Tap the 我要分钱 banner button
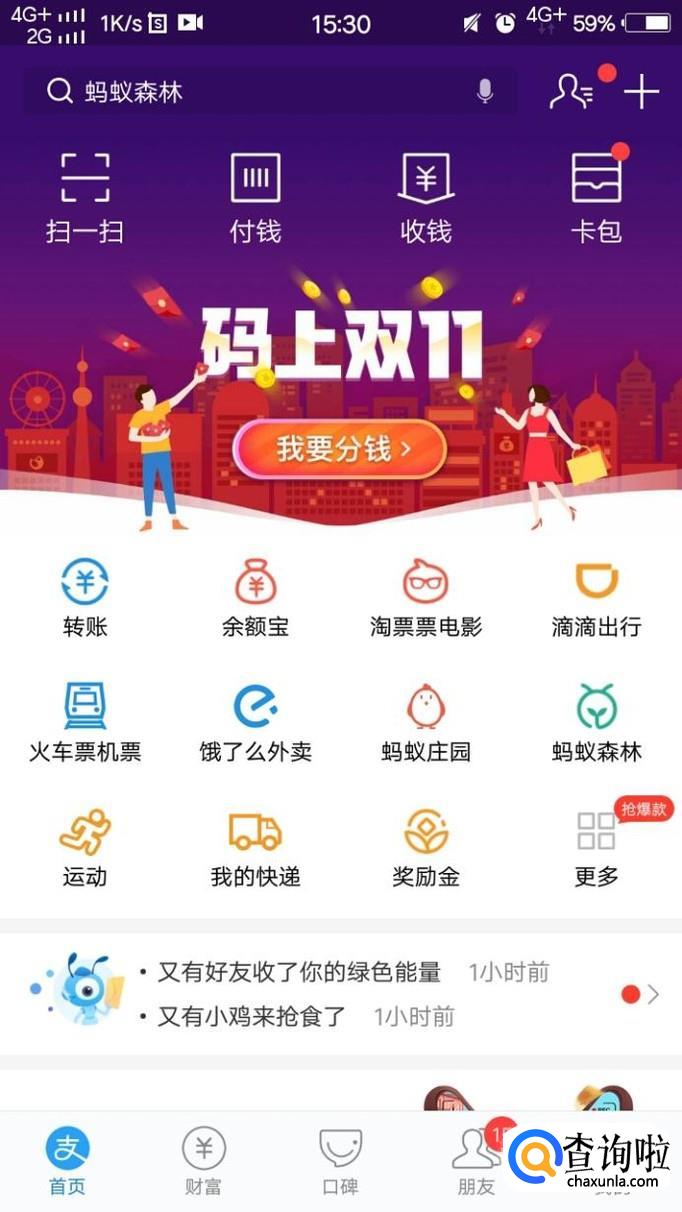The image size is (682, 1212). click(x=340, y=450)
